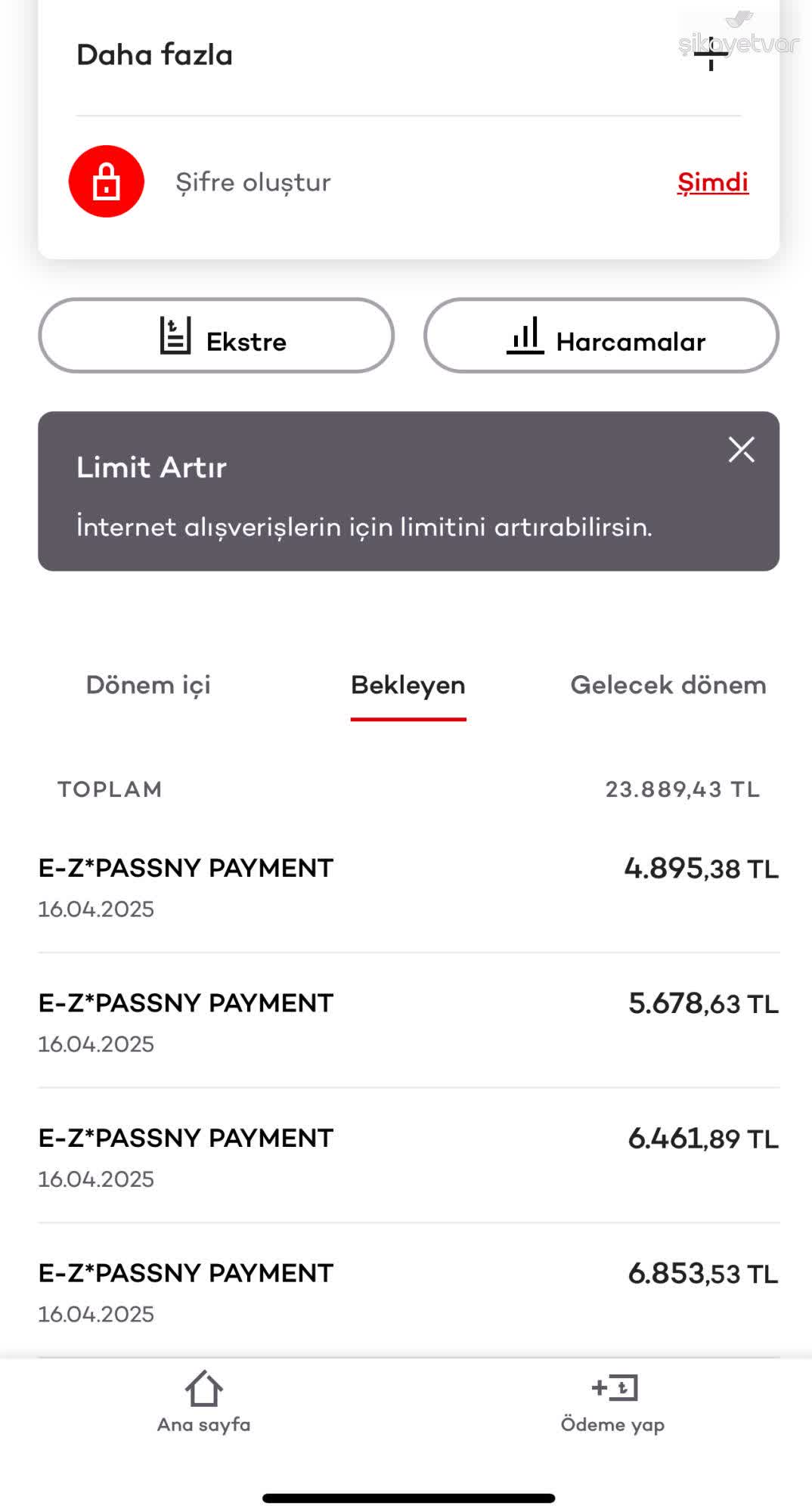This screenshot has width=812, height=1512.
Task: Tap the Şimdi link
Action: (711, 181)
